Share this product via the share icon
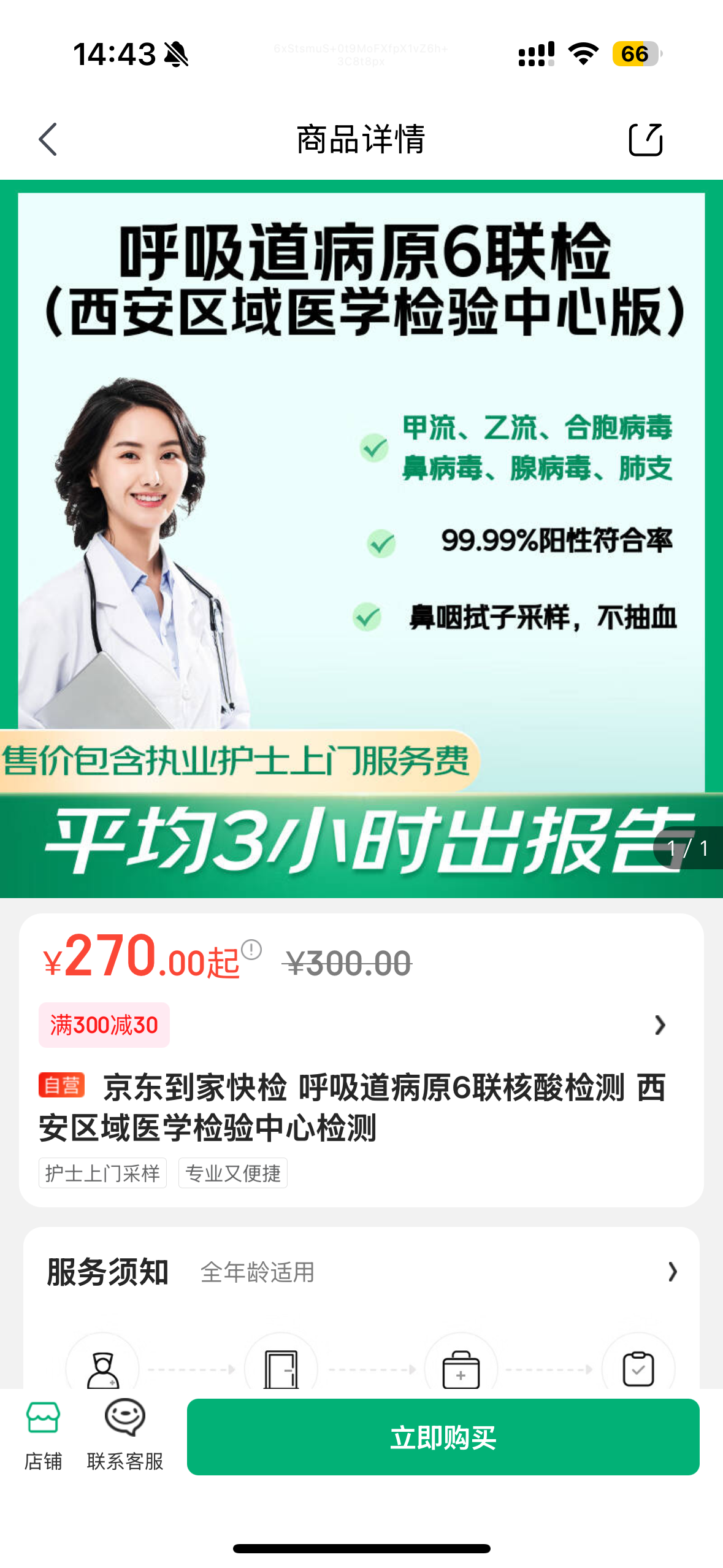This screenshot has height=1568, width=723. (645, 140)
